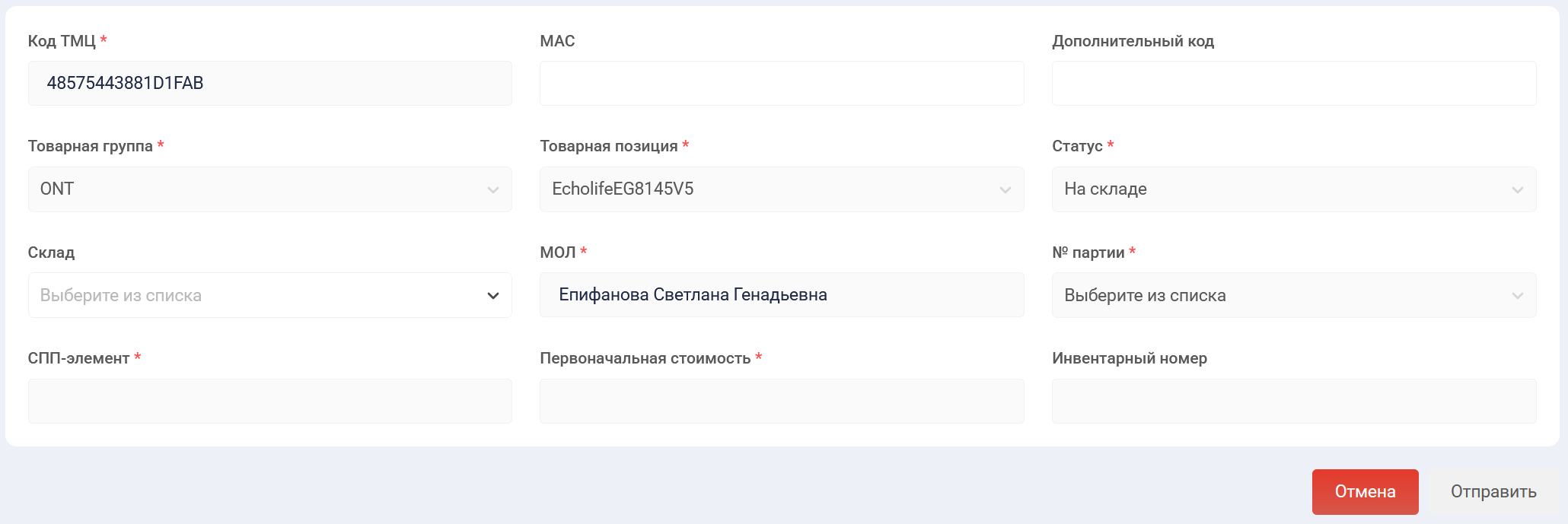This screenshot has width=1568, height=524.
Task: Focus the СПП-элемент field
Action: coord(269,401)
